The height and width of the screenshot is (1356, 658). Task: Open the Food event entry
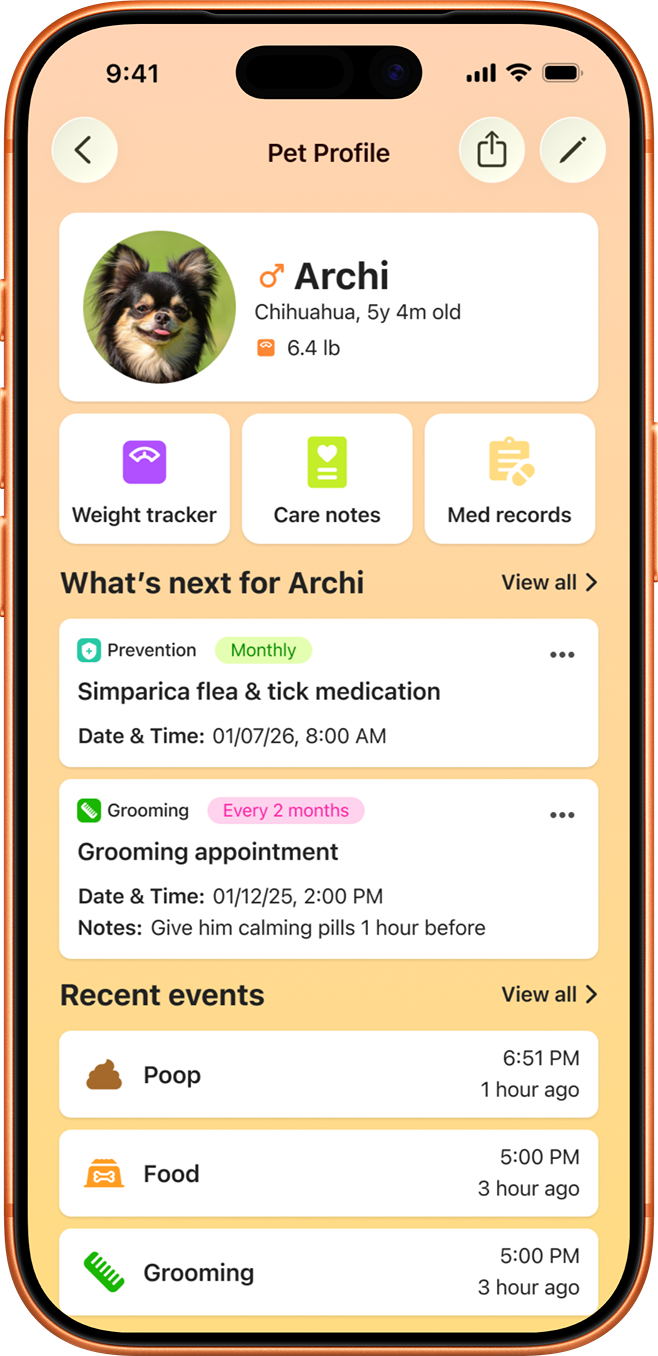tap(328, 1173)
